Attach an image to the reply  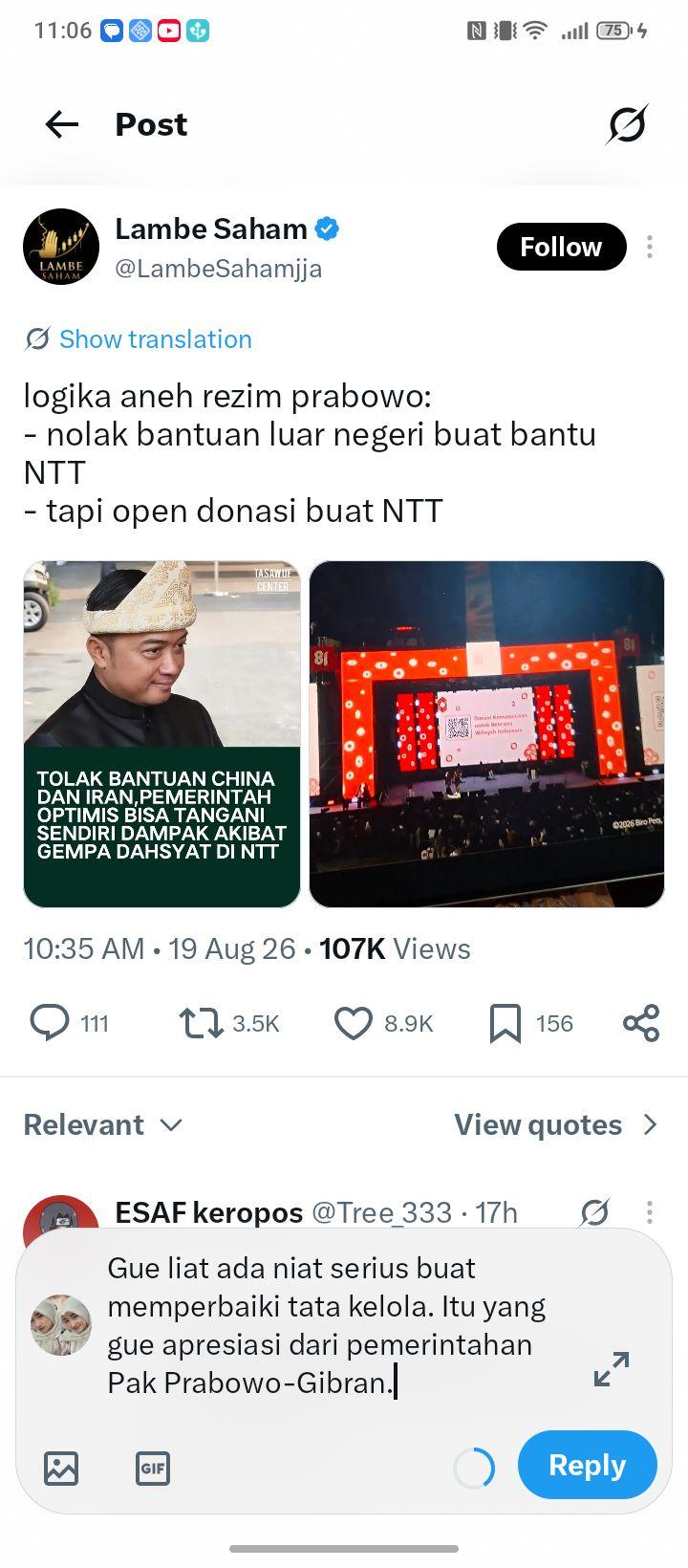[x=61, y=1468]
